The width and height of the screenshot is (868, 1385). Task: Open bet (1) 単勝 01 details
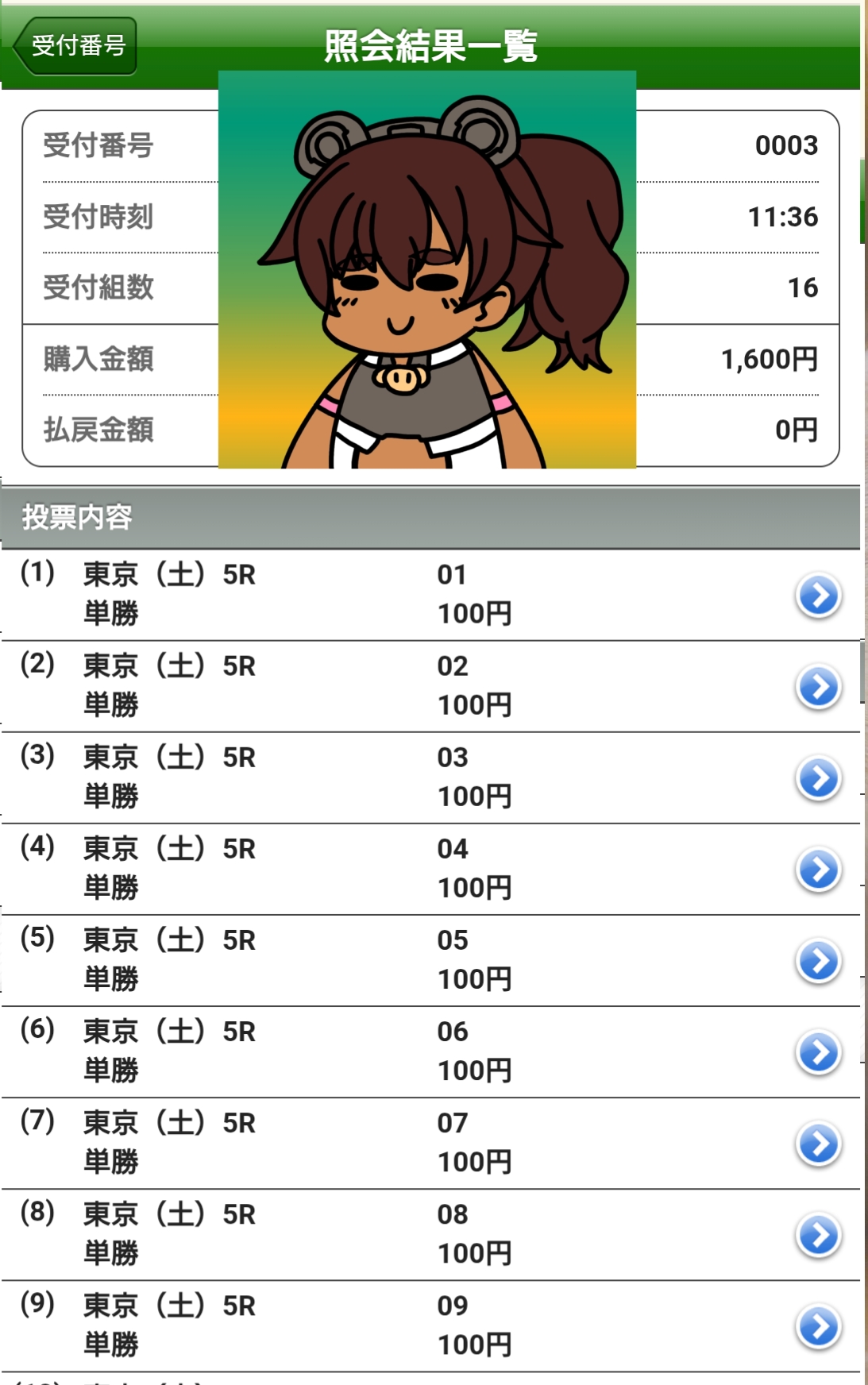[818, 595]
